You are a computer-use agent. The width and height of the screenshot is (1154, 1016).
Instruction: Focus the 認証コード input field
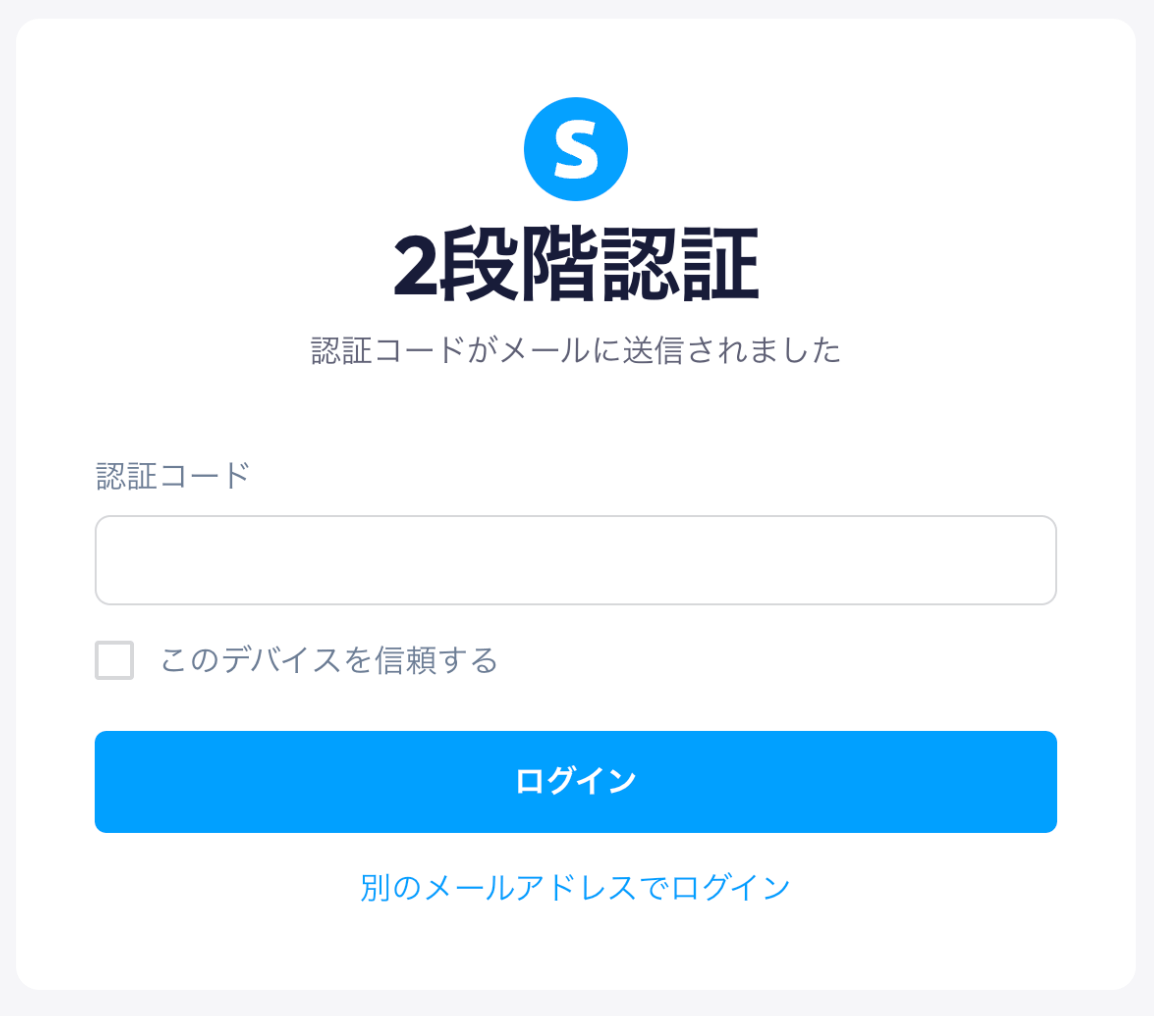pyautogui.click(x=575, y=560)
